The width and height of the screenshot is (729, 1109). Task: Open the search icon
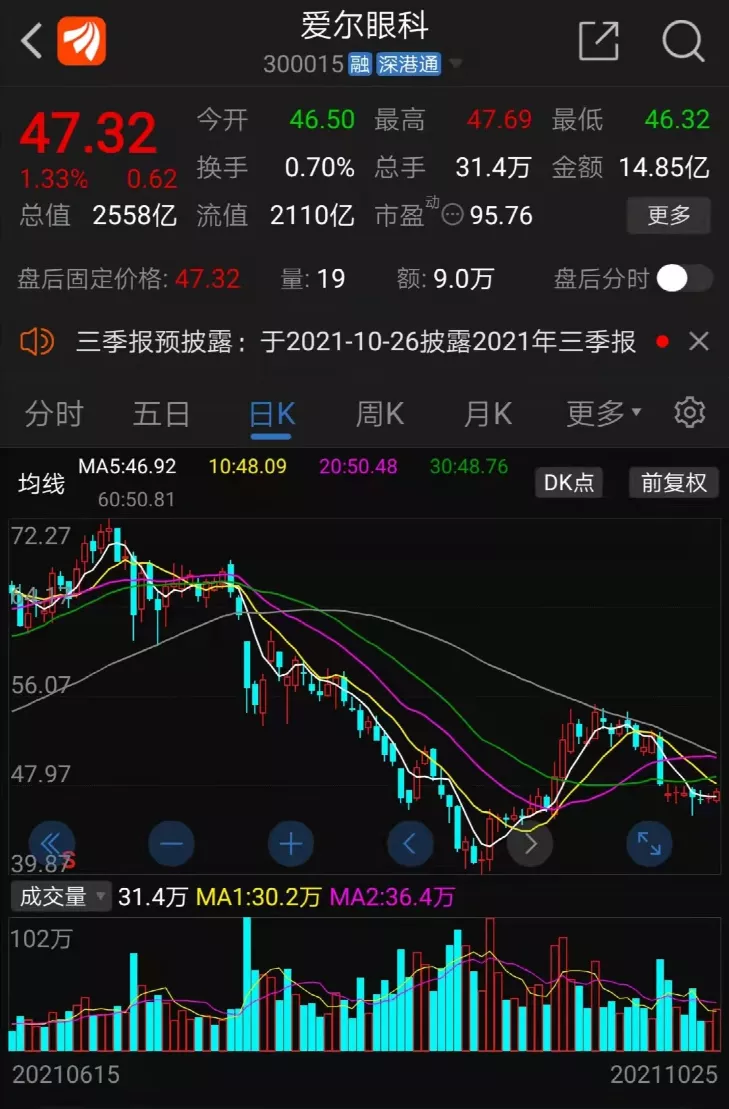(x=684, y=42)
